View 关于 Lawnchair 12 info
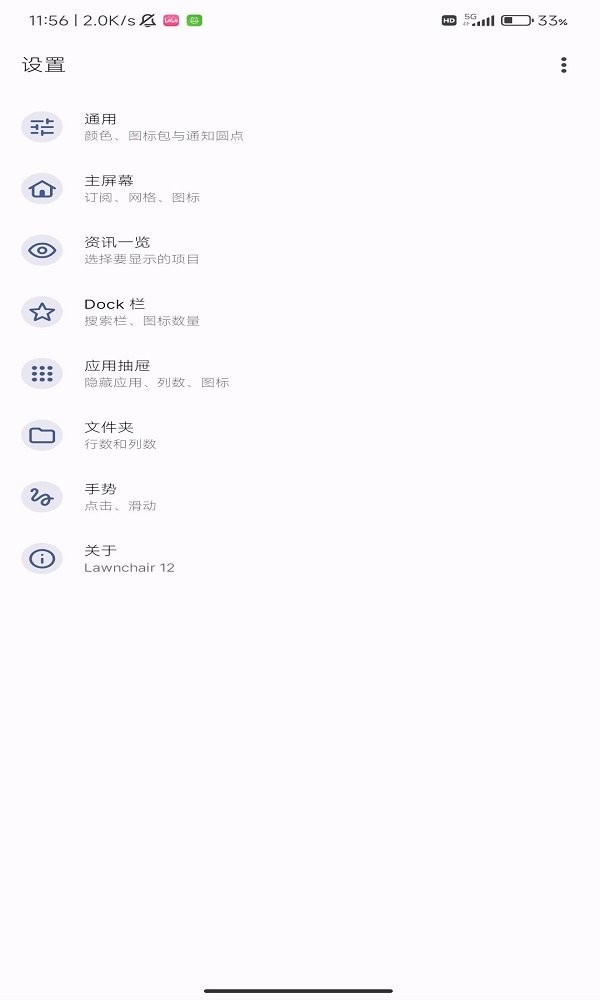 tap(129, 558)
